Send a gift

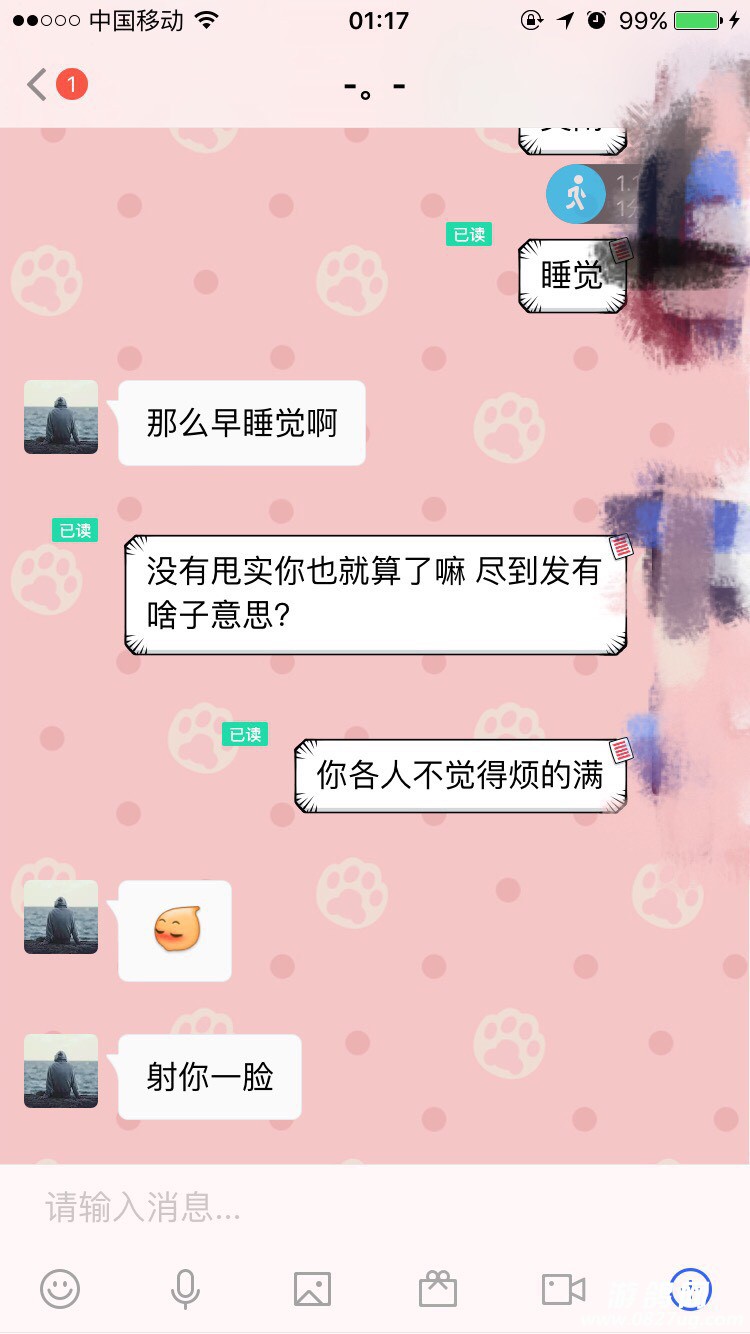(438, 1289)
